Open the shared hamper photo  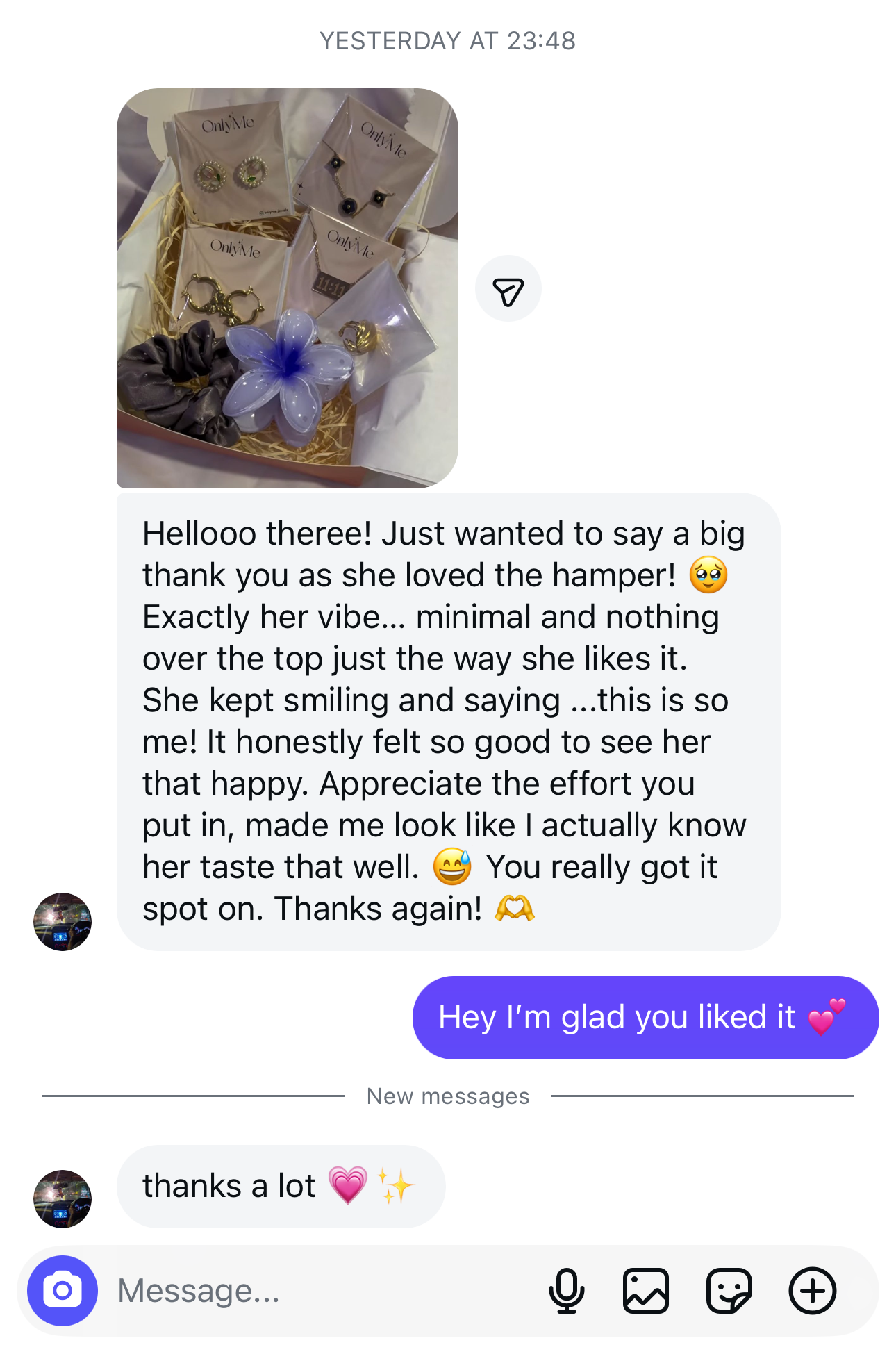287,288
